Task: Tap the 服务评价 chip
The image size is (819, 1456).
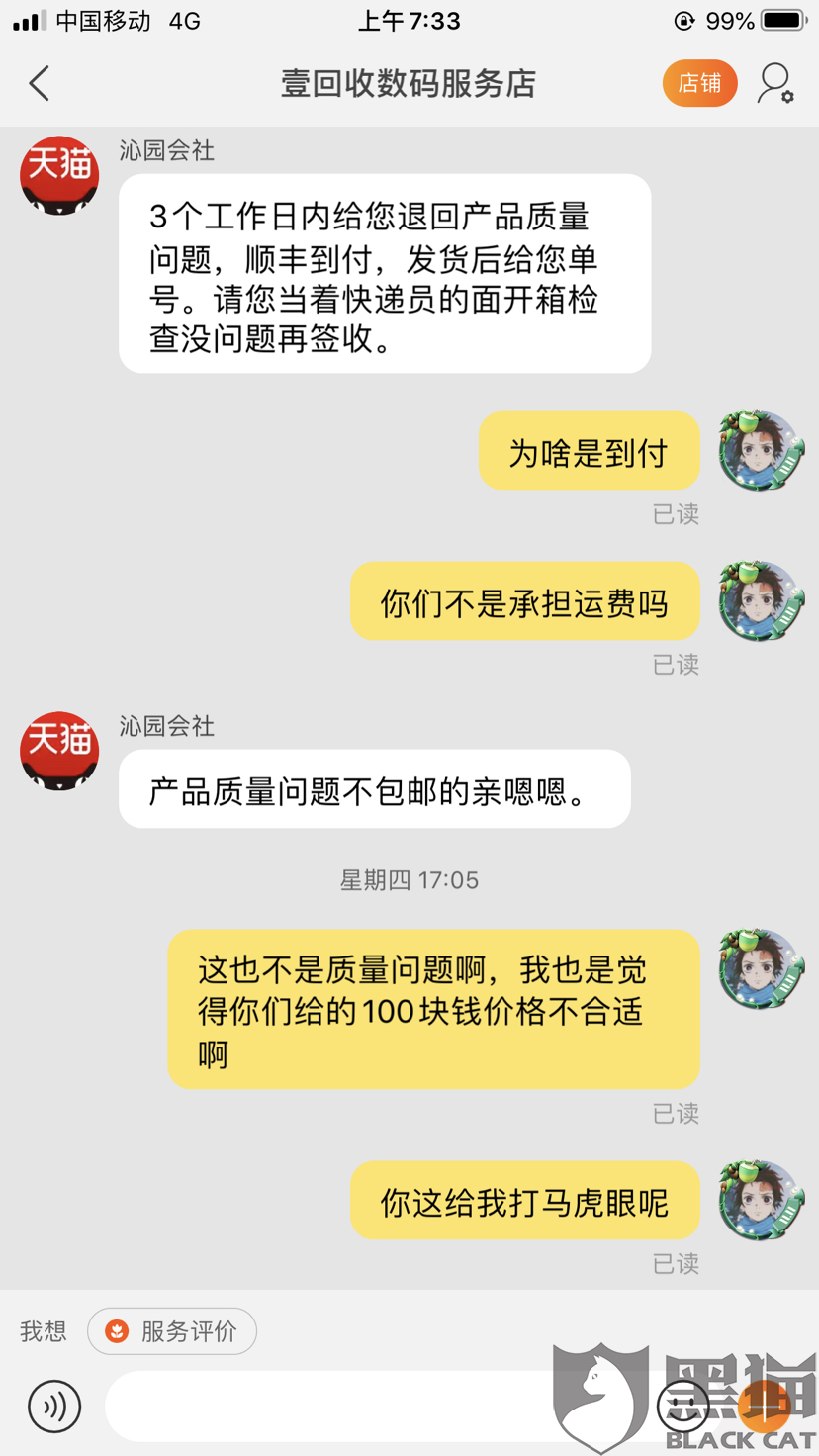Action: click(172, 1331)
